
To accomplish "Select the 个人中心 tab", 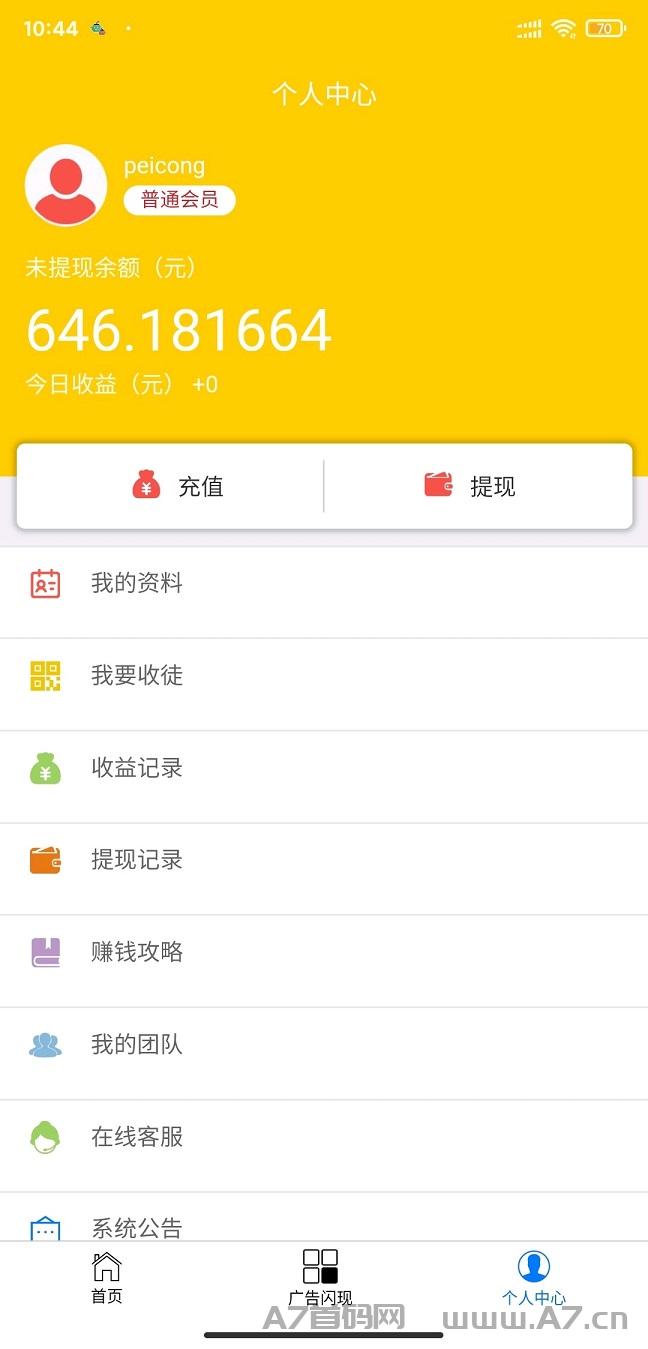I will coord(534,1278).
